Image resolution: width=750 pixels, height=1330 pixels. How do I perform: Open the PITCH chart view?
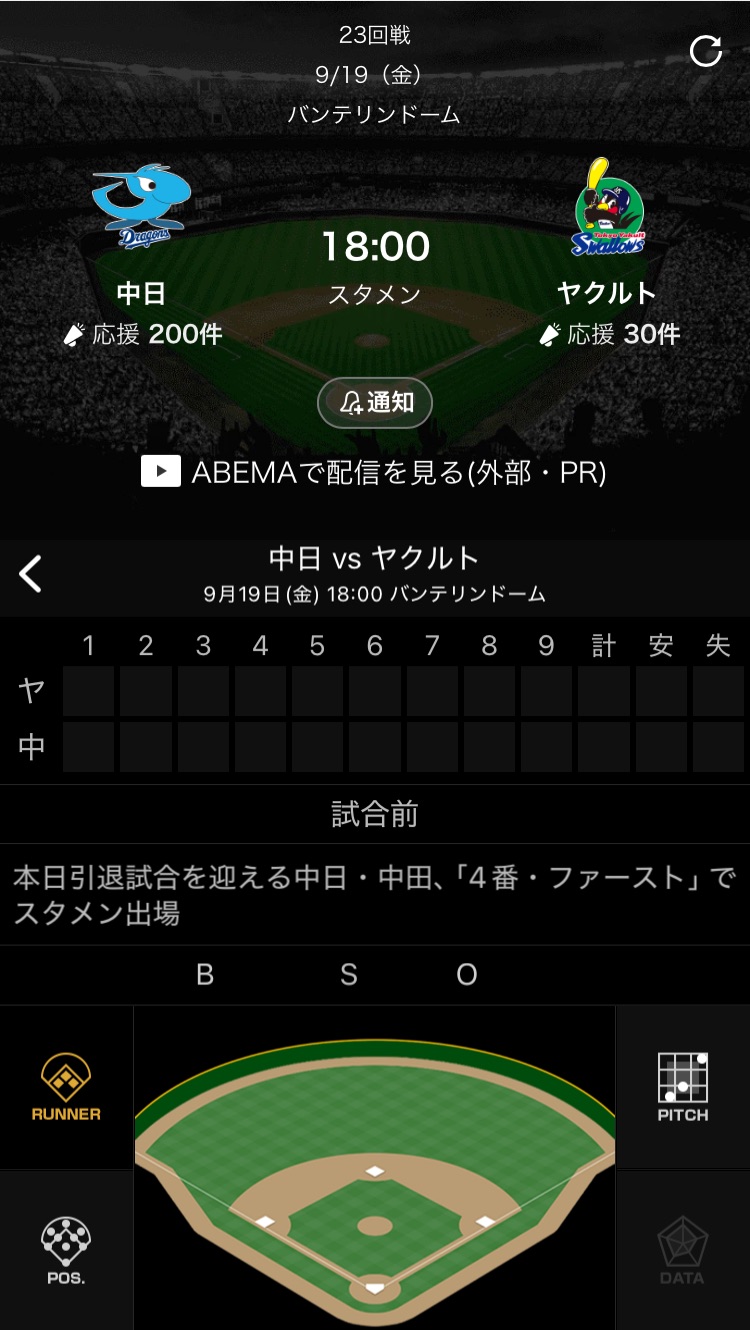pyautogui.click(x=683, y=1087)
